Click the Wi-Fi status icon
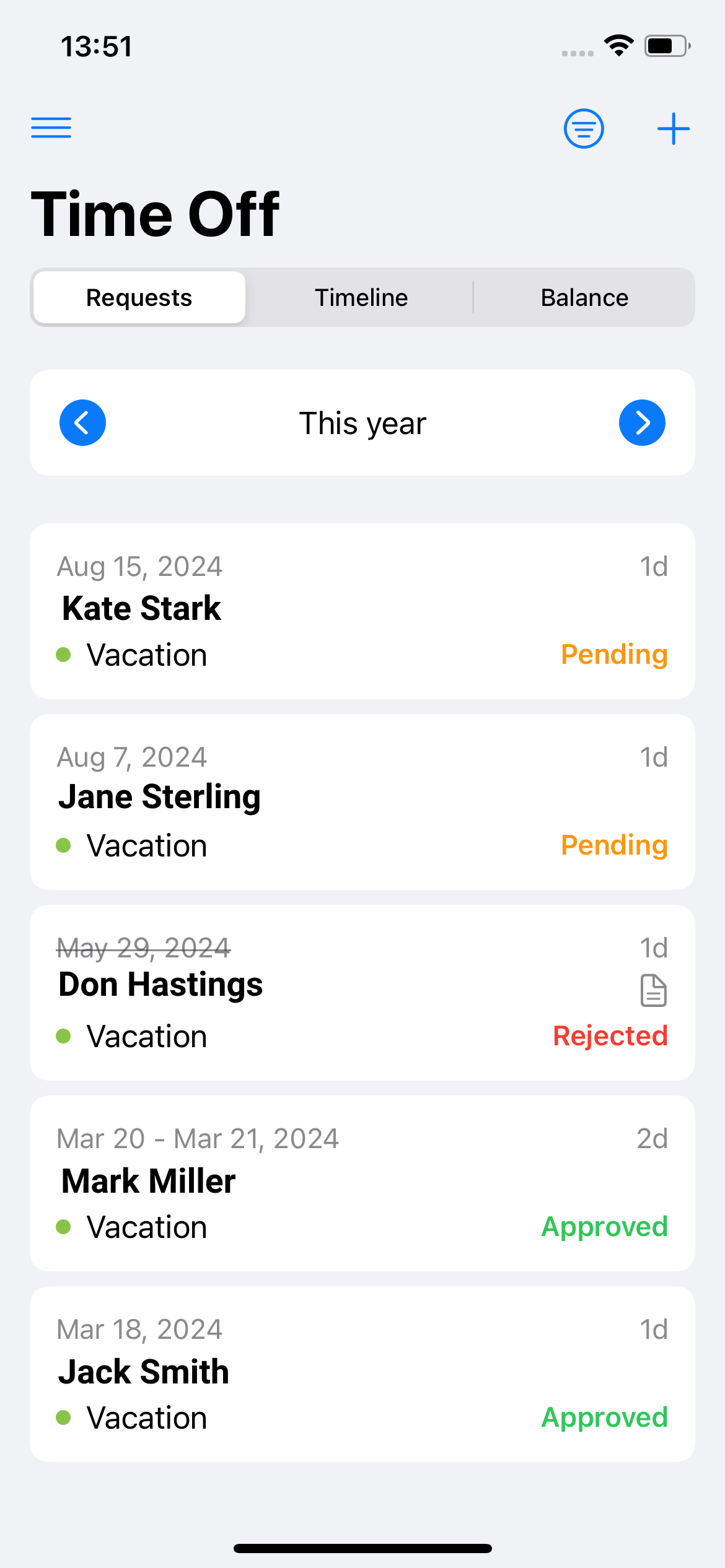Image resolution: width=725 pixels, height=1568 pixels. pos(618,43)
